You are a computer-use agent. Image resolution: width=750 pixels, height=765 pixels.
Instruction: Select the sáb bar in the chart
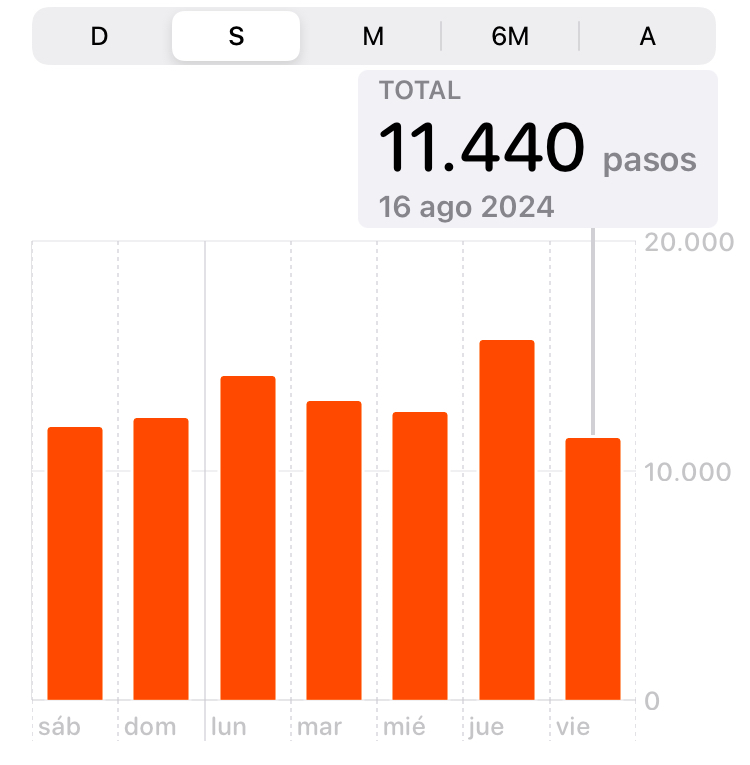[75, 564]
